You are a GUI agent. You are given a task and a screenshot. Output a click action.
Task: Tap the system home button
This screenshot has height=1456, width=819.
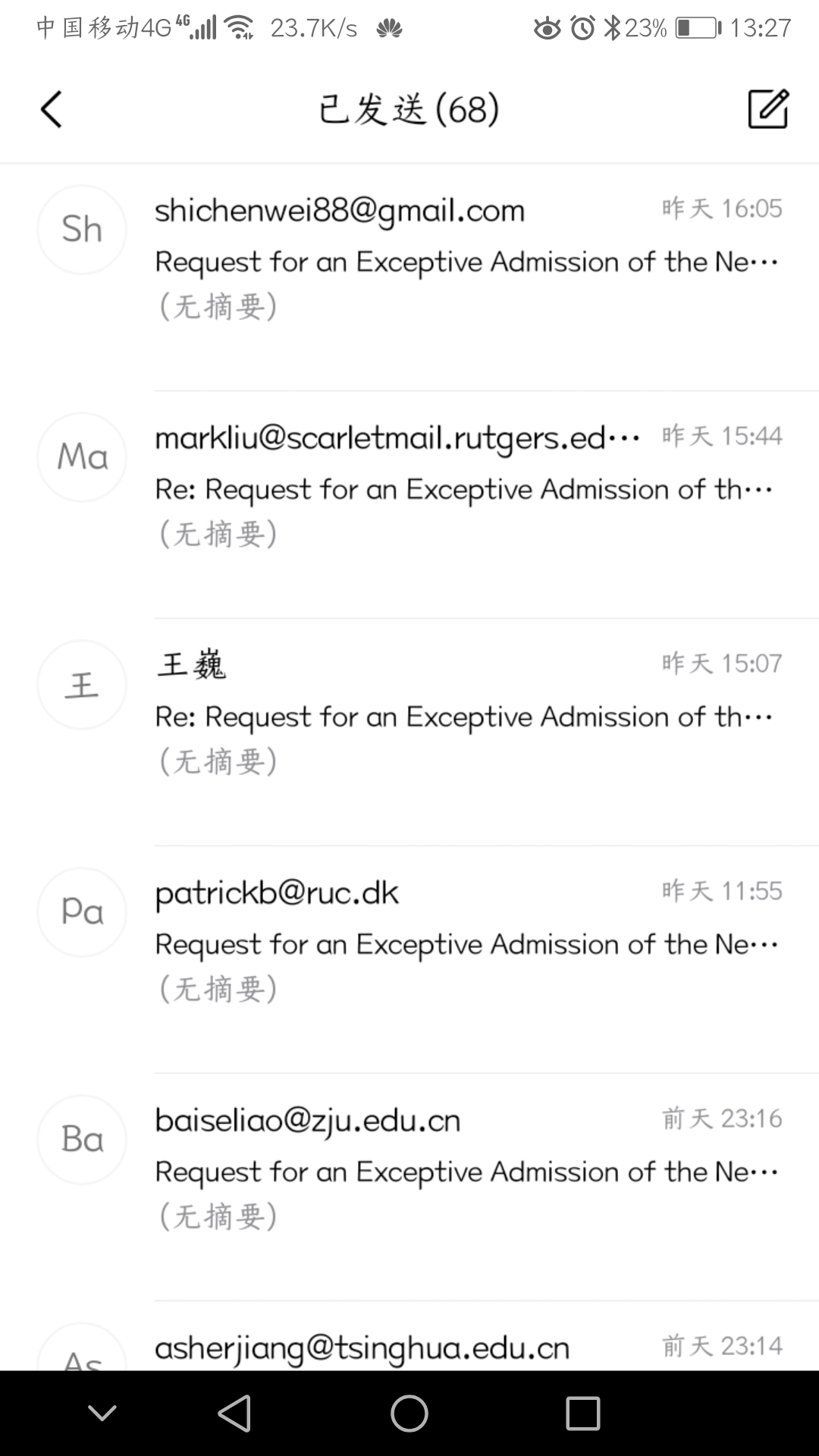pos(409,1414)
